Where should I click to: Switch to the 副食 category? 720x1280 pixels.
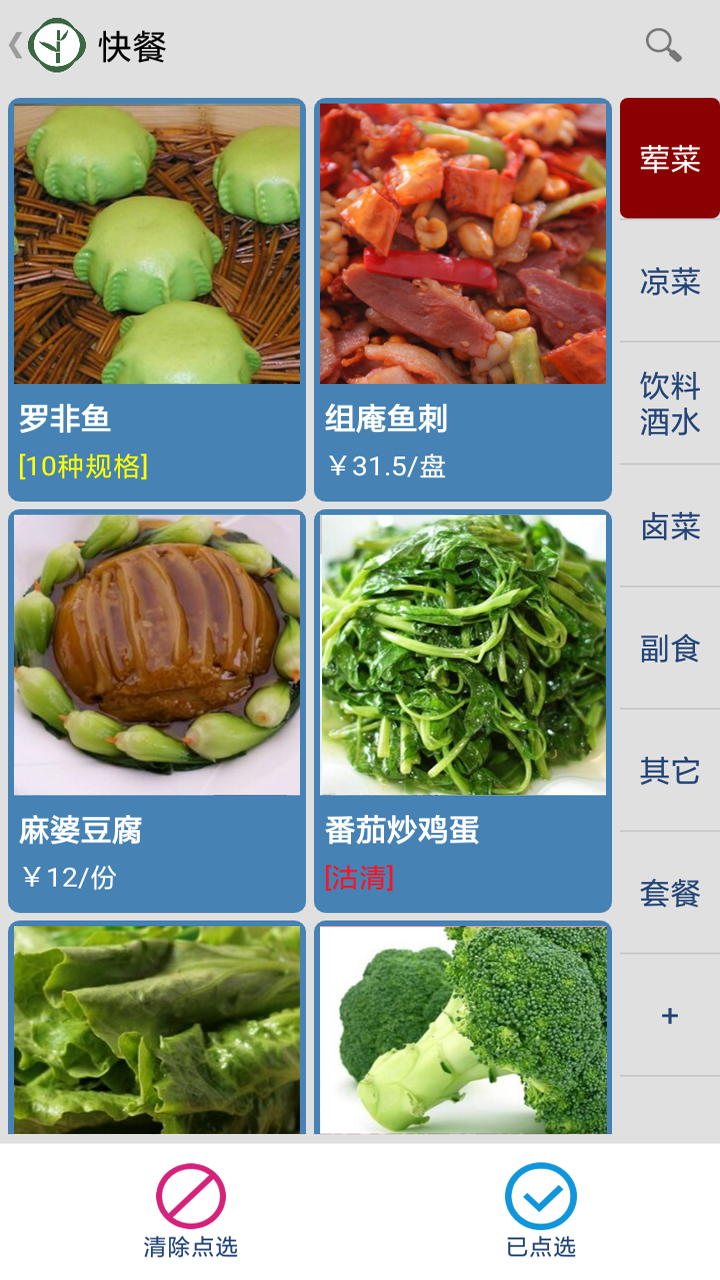668,648
